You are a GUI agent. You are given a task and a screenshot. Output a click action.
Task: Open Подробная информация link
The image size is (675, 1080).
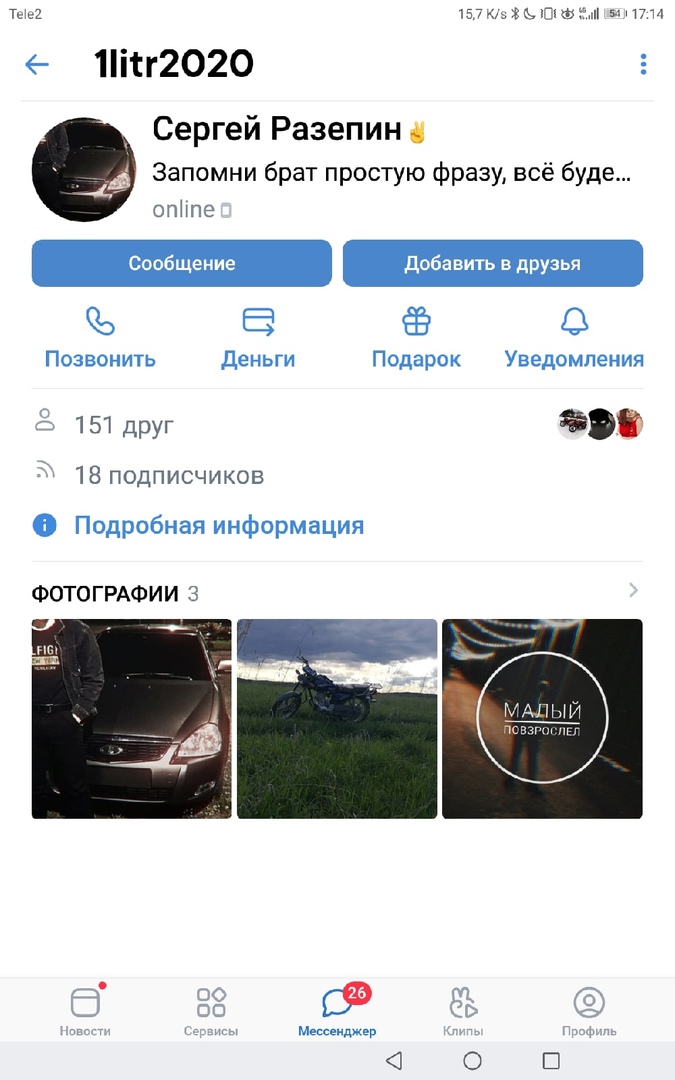click(218, 525)
